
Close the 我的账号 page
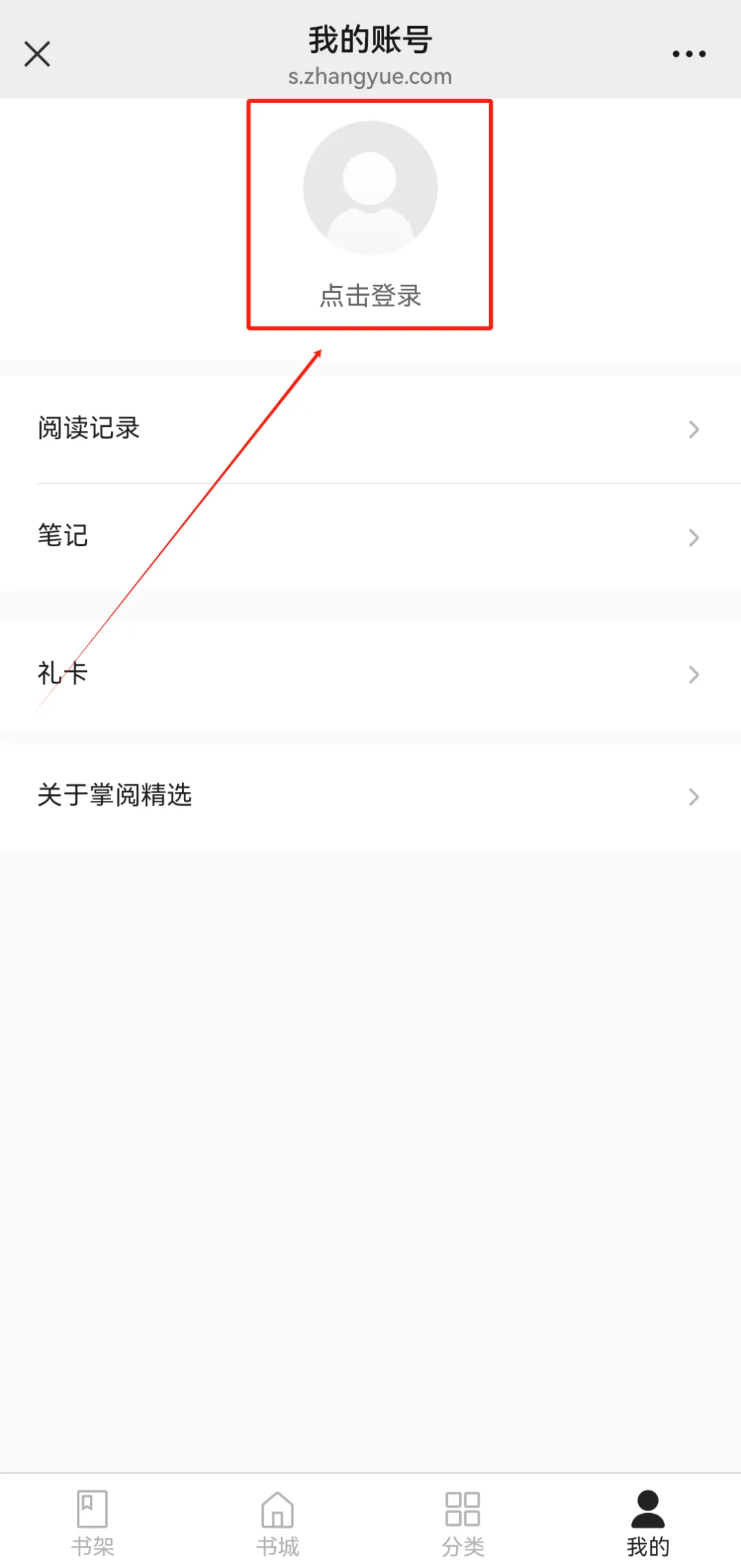coord(37,54)
